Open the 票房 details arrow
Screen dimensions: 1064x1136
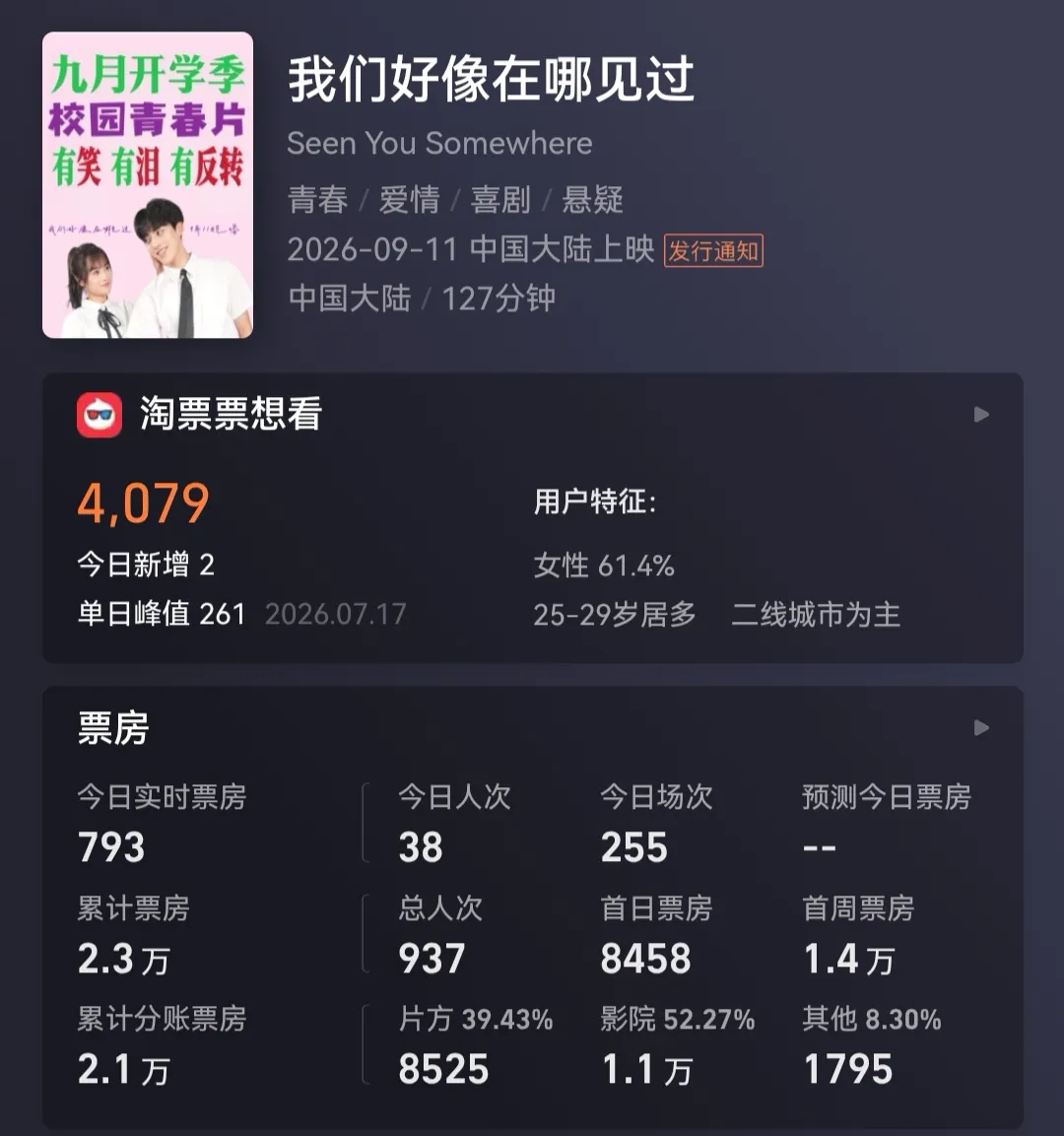981,727
